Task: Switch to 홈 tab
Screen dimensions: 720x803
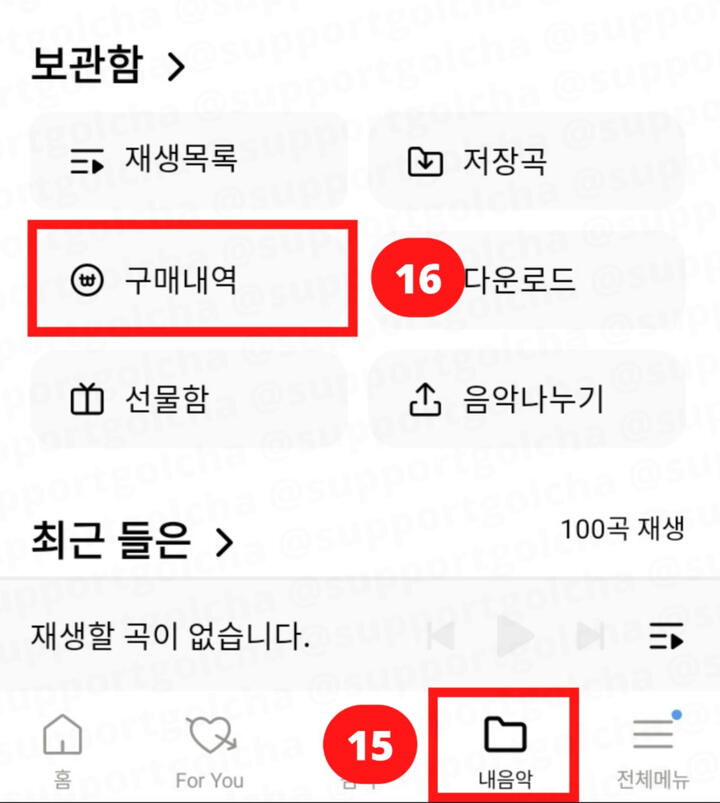Action: [x=62, y=750]
